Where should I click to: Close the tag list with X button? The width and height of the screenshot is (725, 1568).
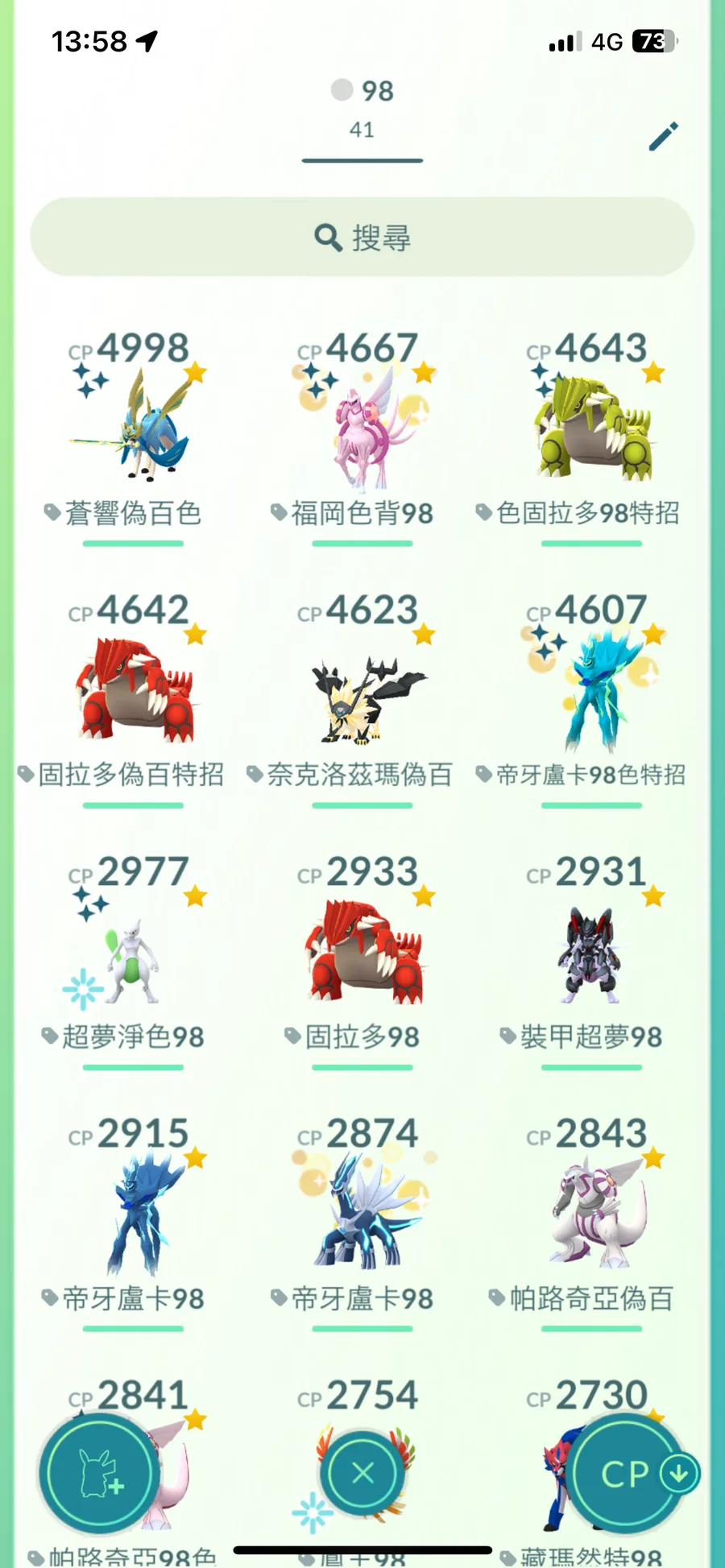tap(362, 1474)
